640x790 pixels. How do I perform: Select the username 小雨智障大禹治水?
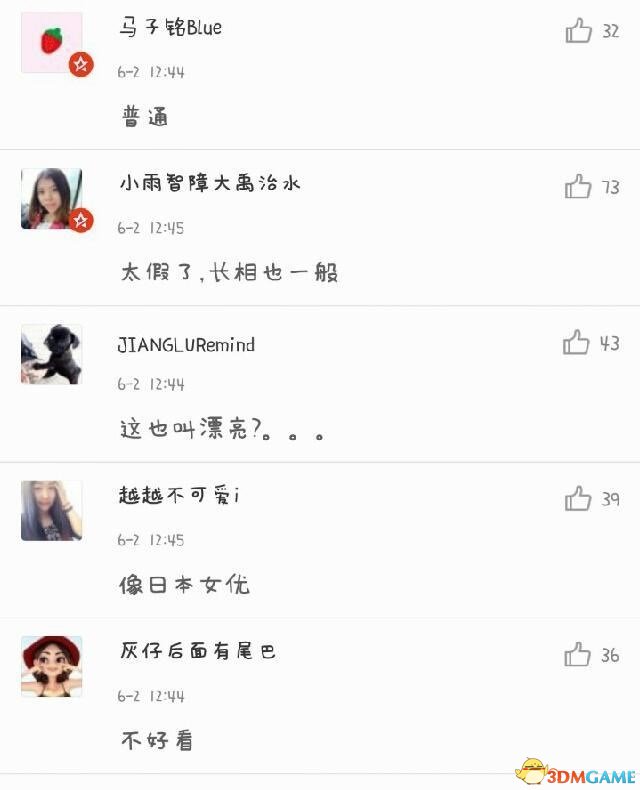pos(209,183)
